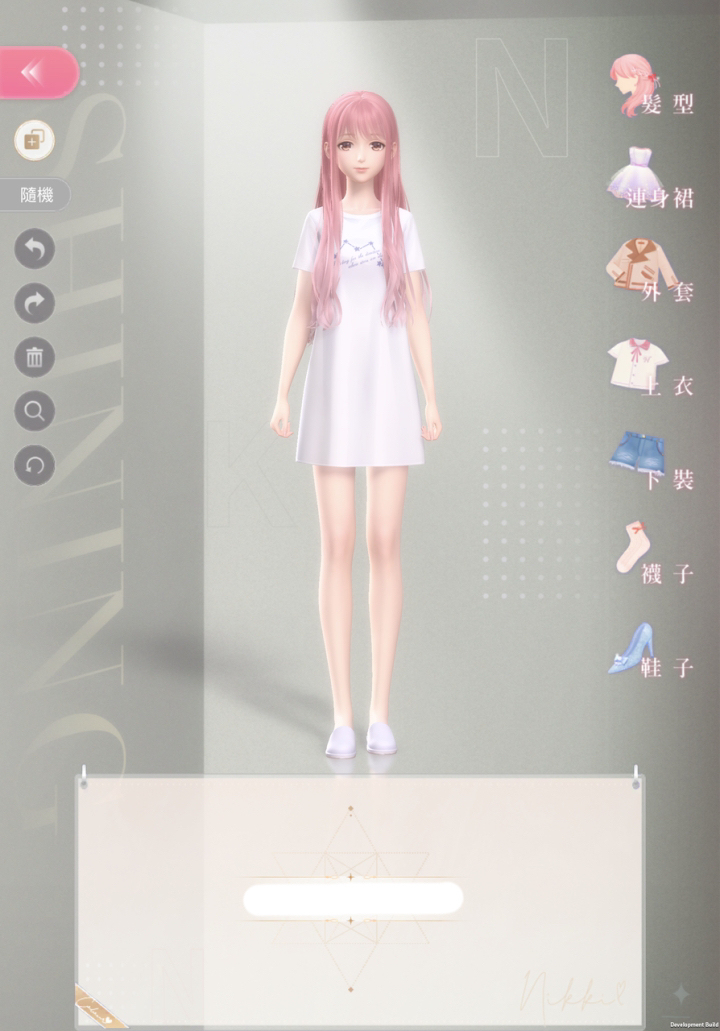Tap the 隨機 random outfit button
This screenshot has height=1031, width=720.
(35, 195)
